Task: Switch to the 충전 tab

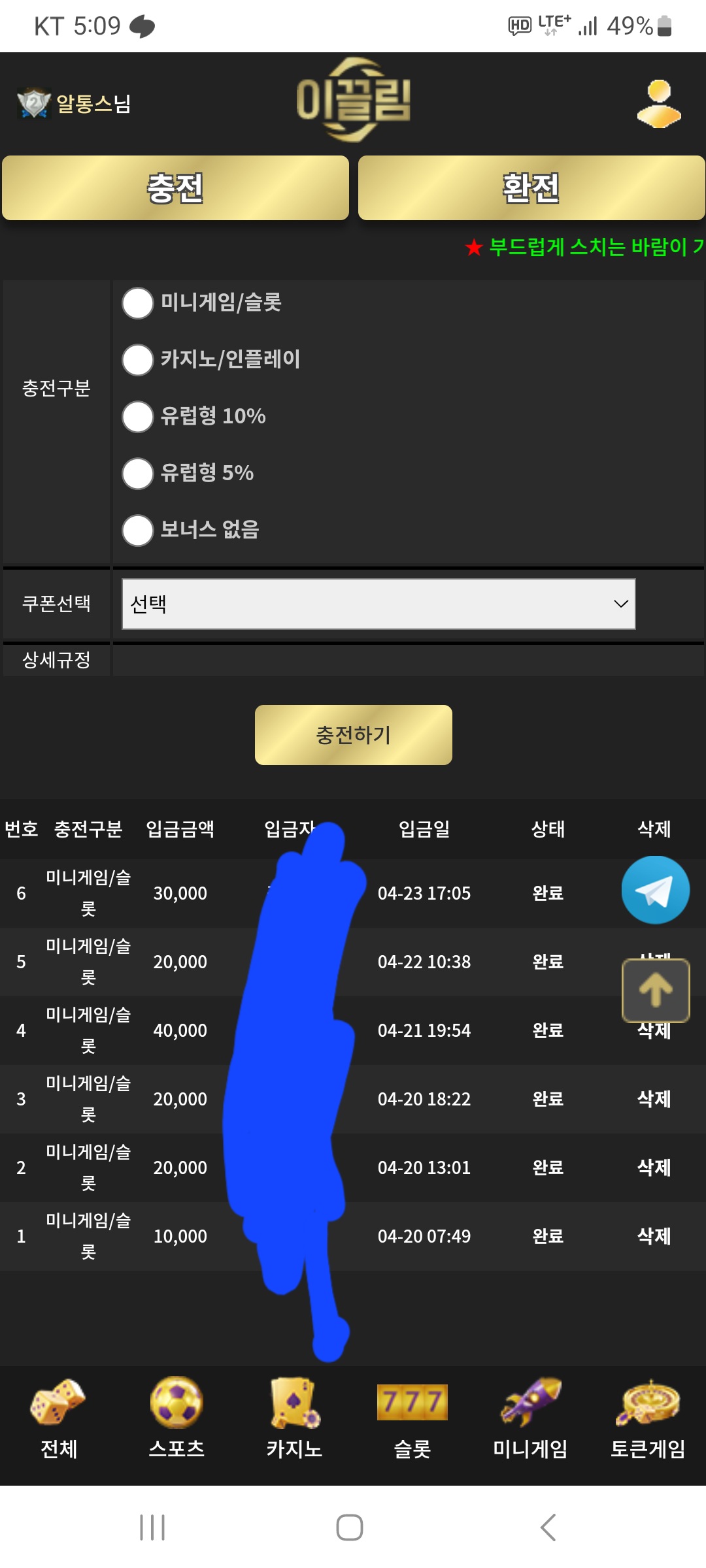Action: click(x=175, y=188)
